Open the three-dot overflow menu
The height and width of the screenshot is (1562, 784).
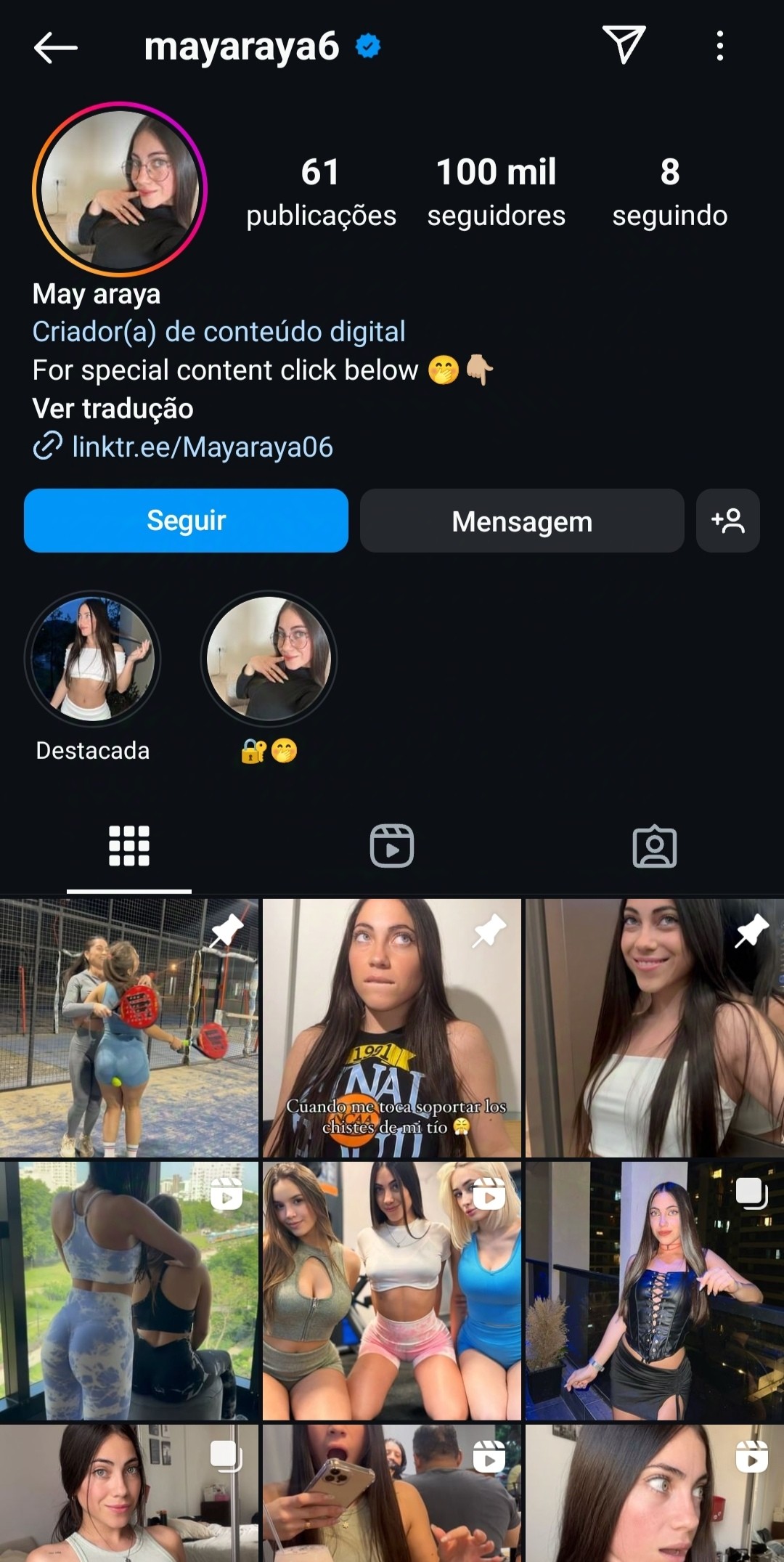(719, 46)
